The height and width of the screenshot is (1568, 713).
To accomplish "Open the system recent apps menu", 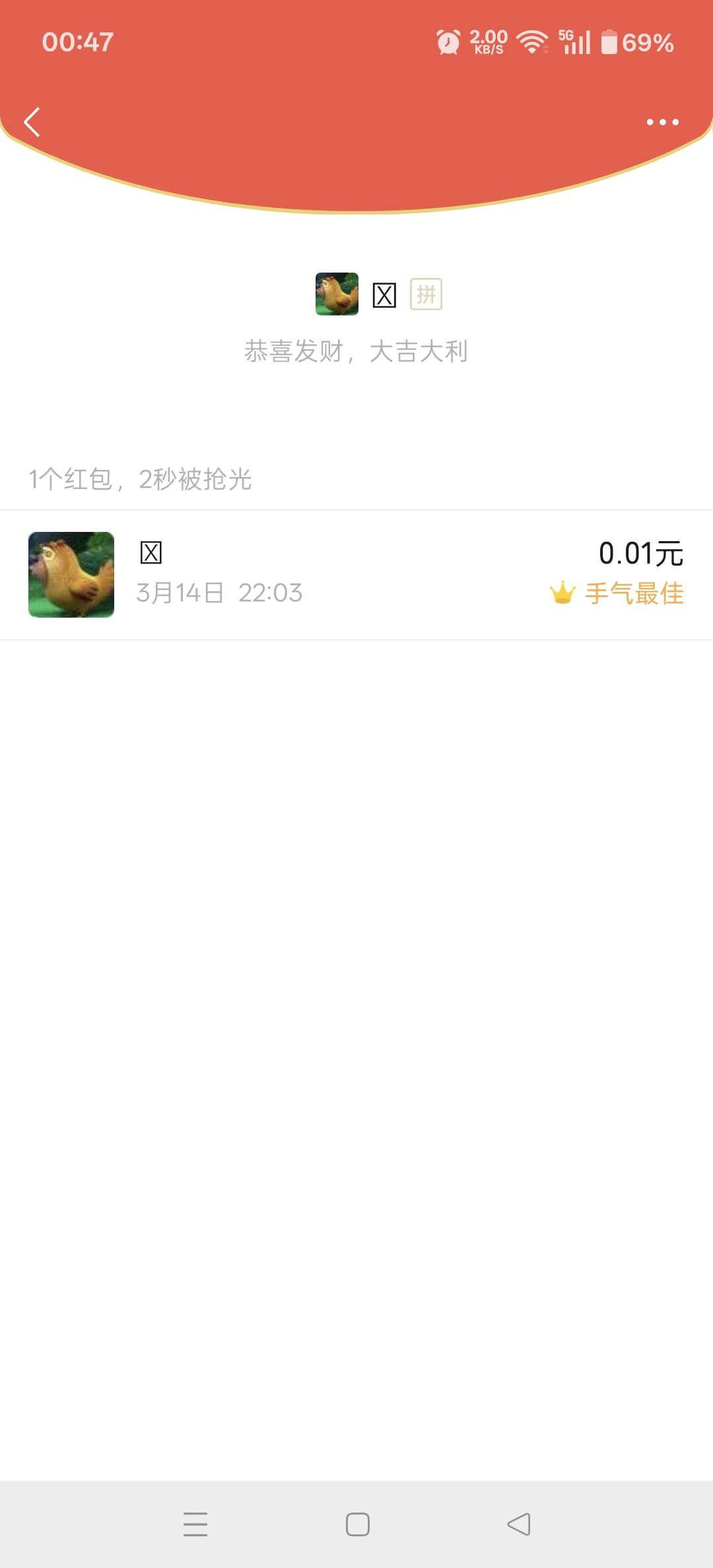I will tap(195, 1524).
